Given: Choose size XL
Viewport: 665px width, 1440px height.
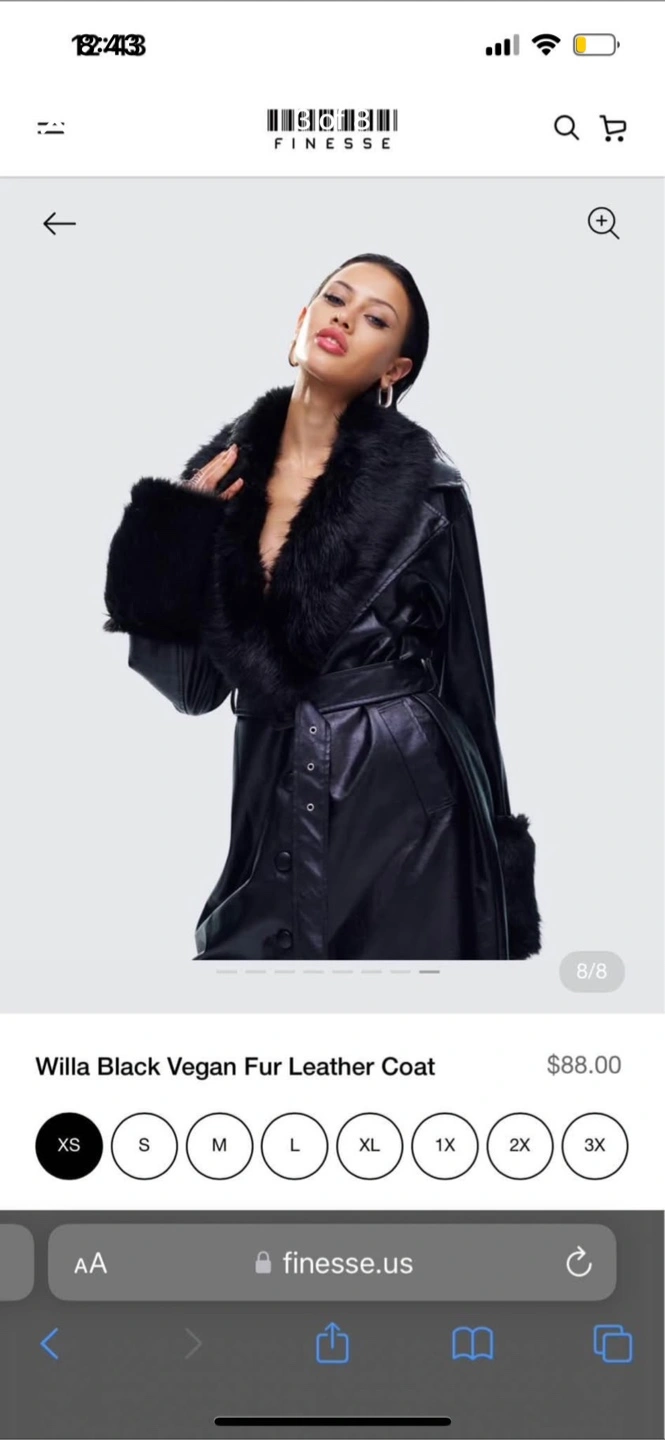Looking at the screenshot, I should coord(370,1145).
